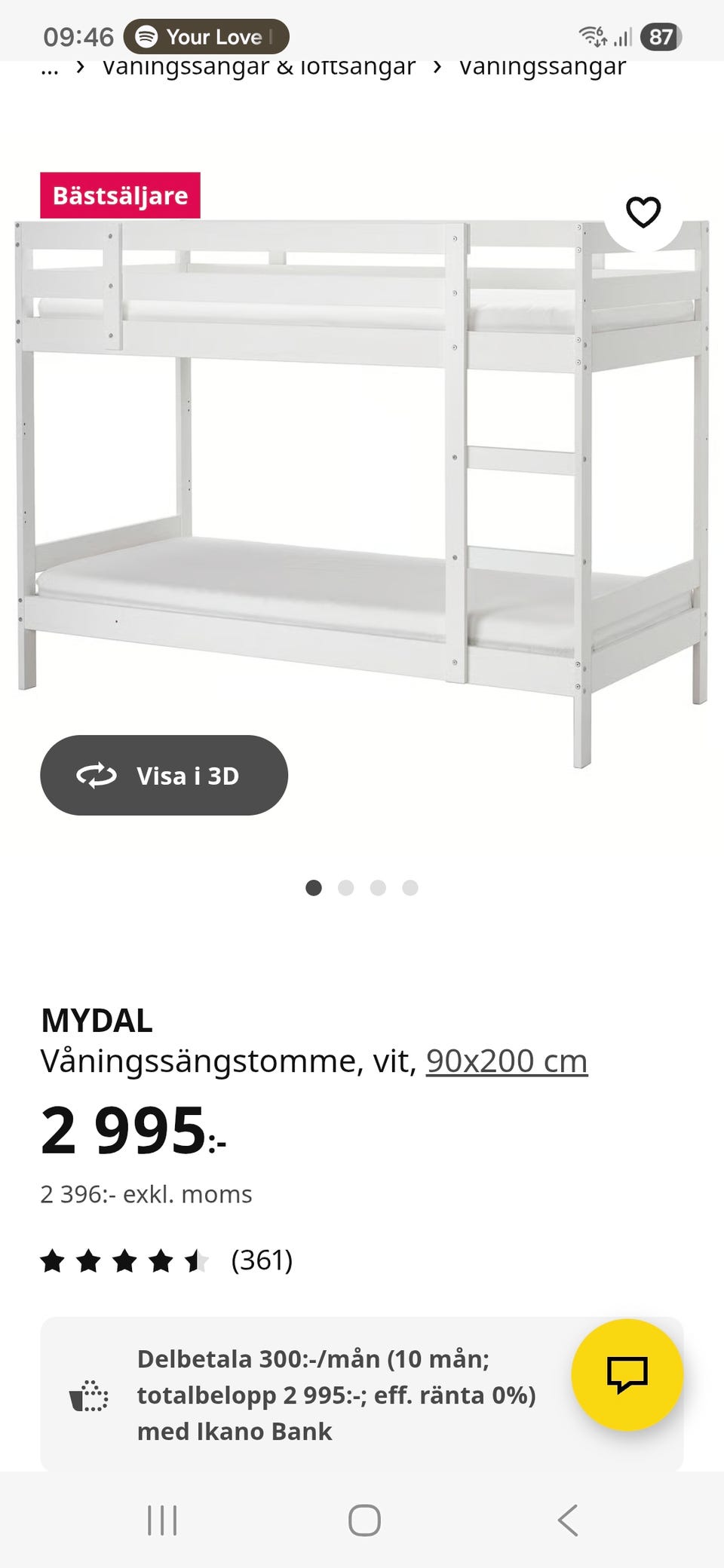The height and width of the screenshot is (1568, 724).
Task: Add MYDAL bunk bed to favorites
Action: (x=643, y=212)
